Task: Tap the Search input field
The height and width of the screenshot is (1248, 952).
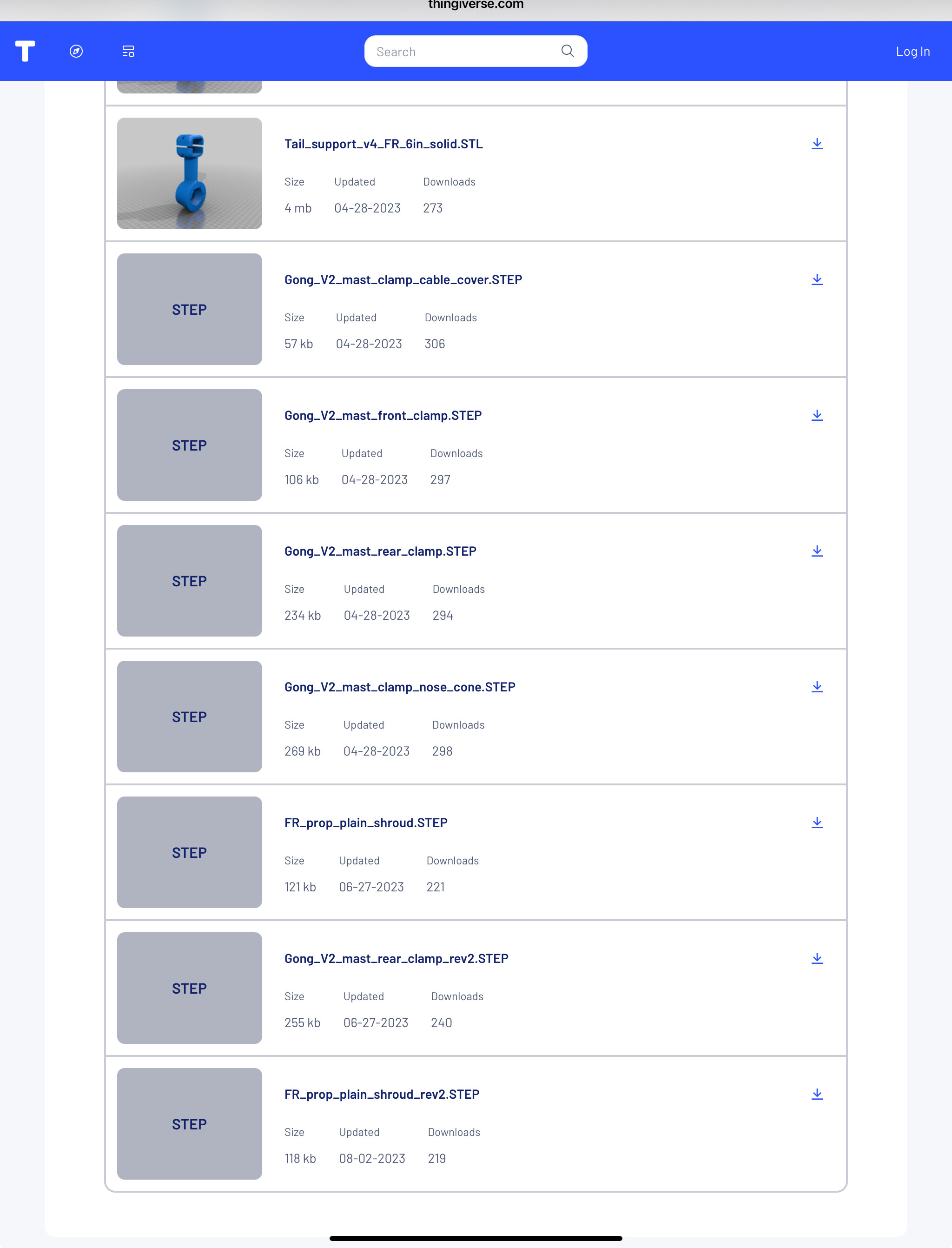Action: pyautogui.click(x=462, y=52)
